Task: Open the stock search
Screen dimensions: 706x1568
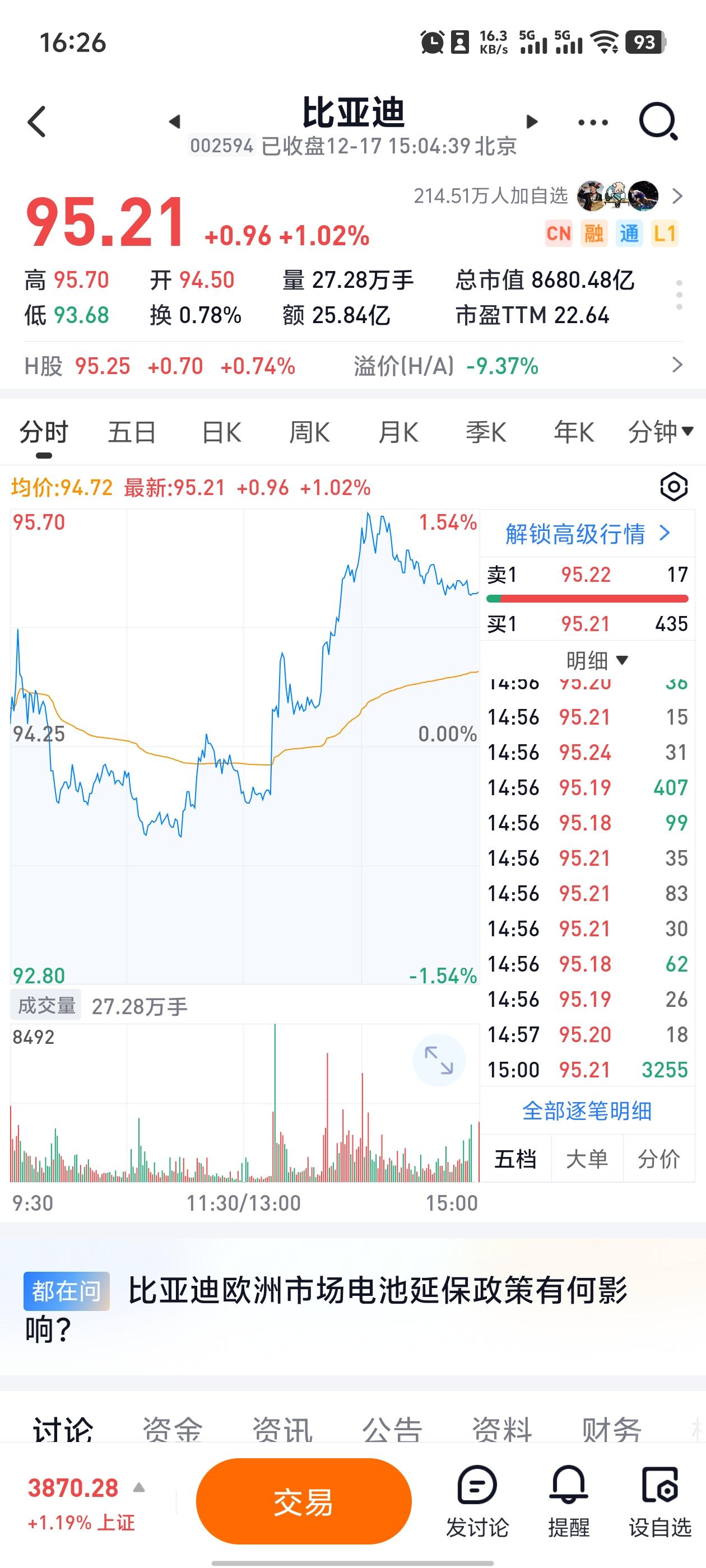Action: point(659,120)
